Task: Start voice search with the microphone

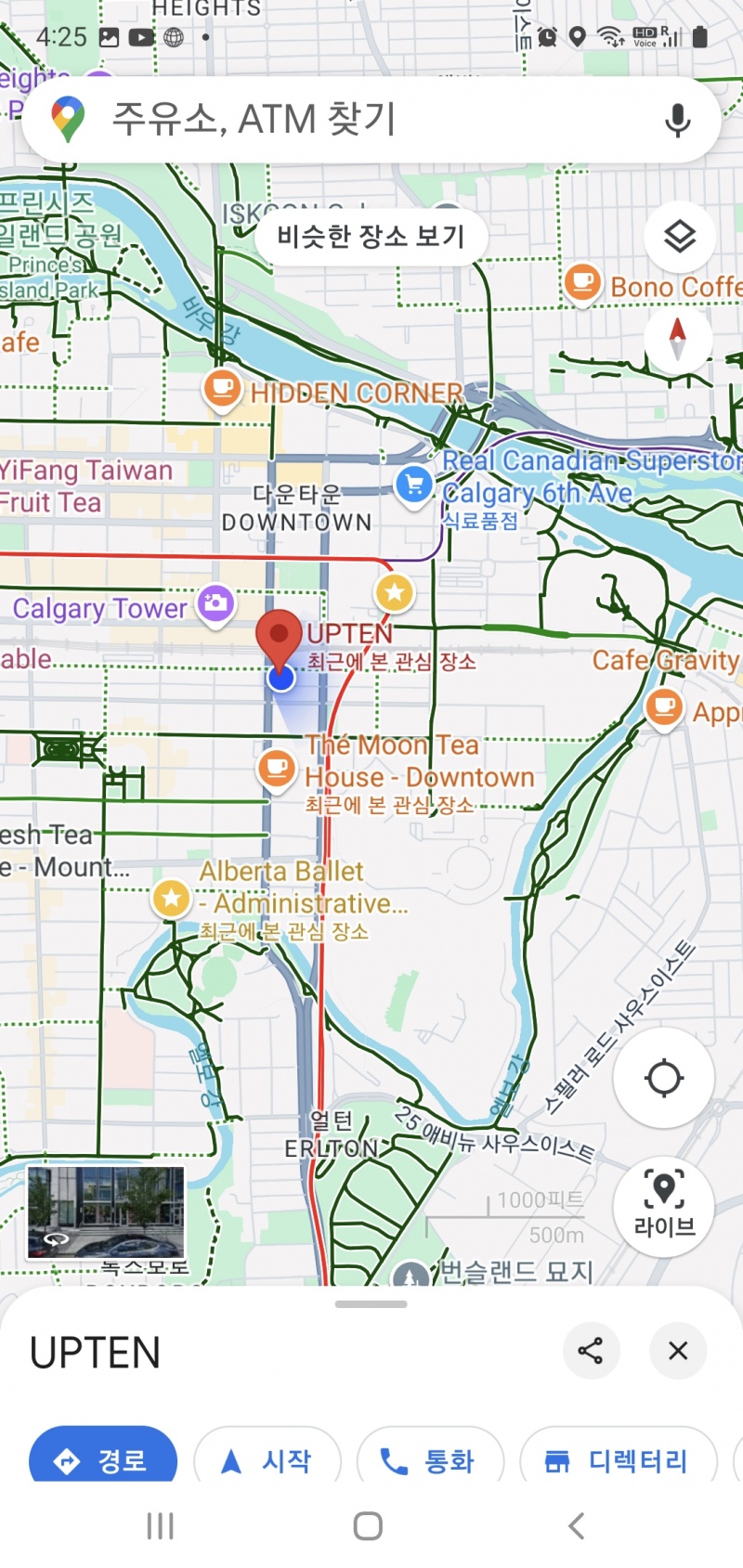Action: tap(678, 121)
